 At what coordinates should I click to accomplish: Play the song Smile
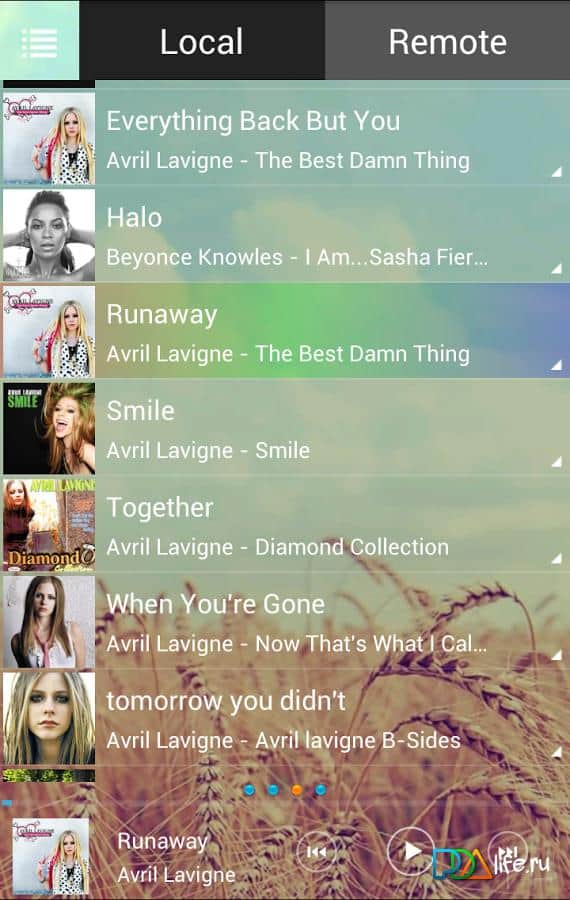285,428
